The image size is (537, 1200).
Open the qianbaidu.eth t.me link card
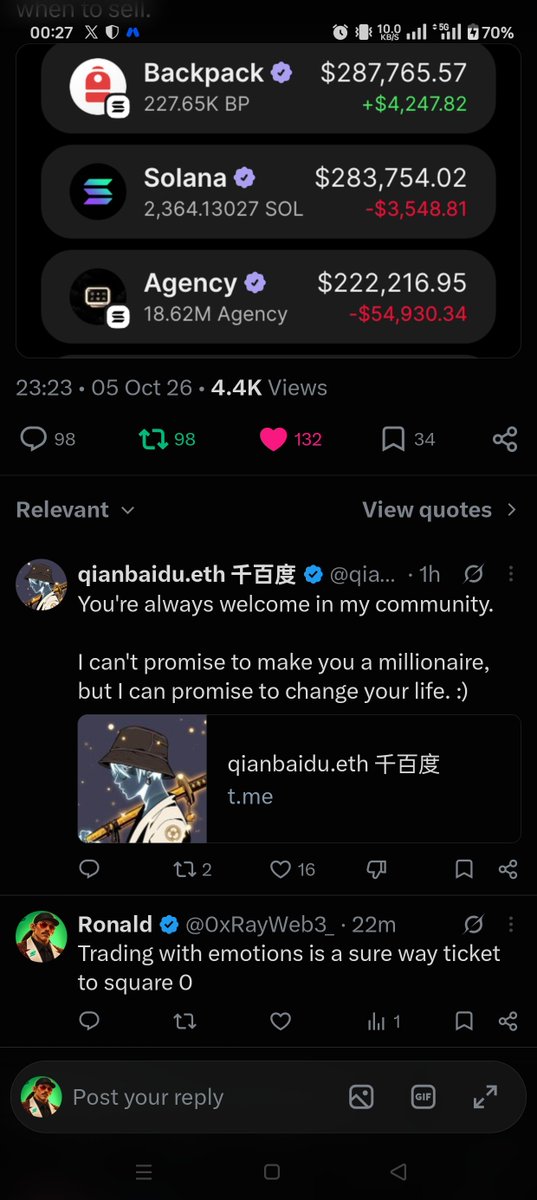tap(299, 779)
